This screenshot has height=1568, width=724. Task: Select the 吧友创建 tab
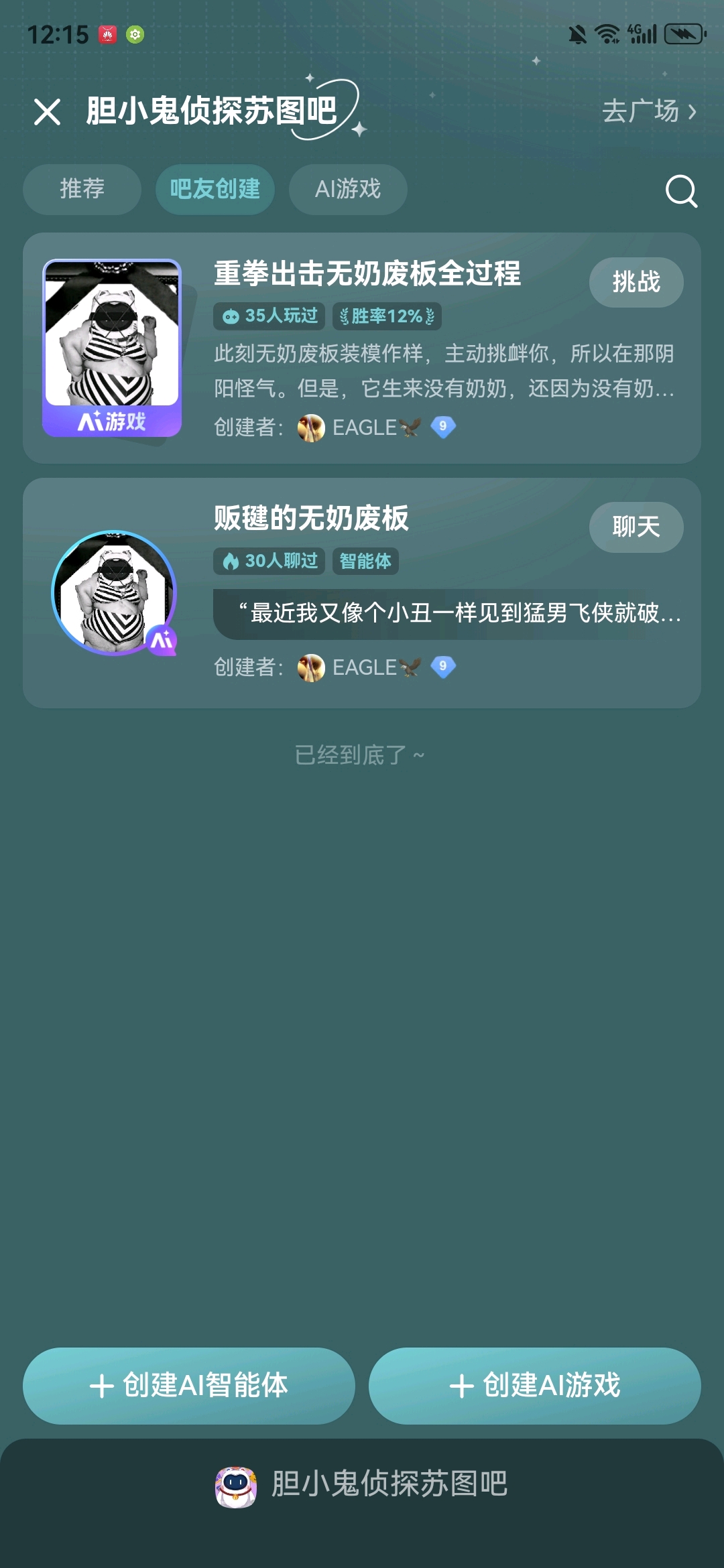click(x=215, y=189)
